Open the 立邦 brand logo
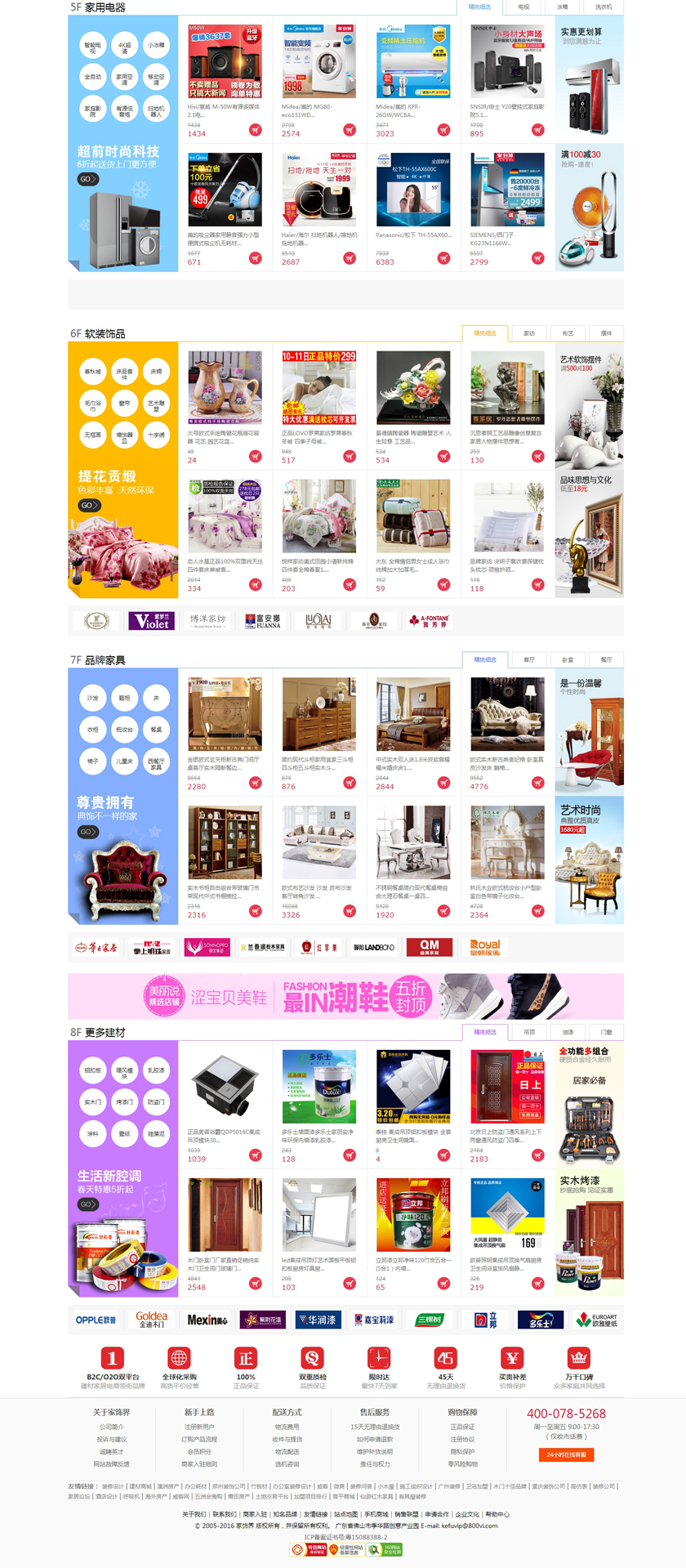686x1568 pixels. coord(487,1320)
